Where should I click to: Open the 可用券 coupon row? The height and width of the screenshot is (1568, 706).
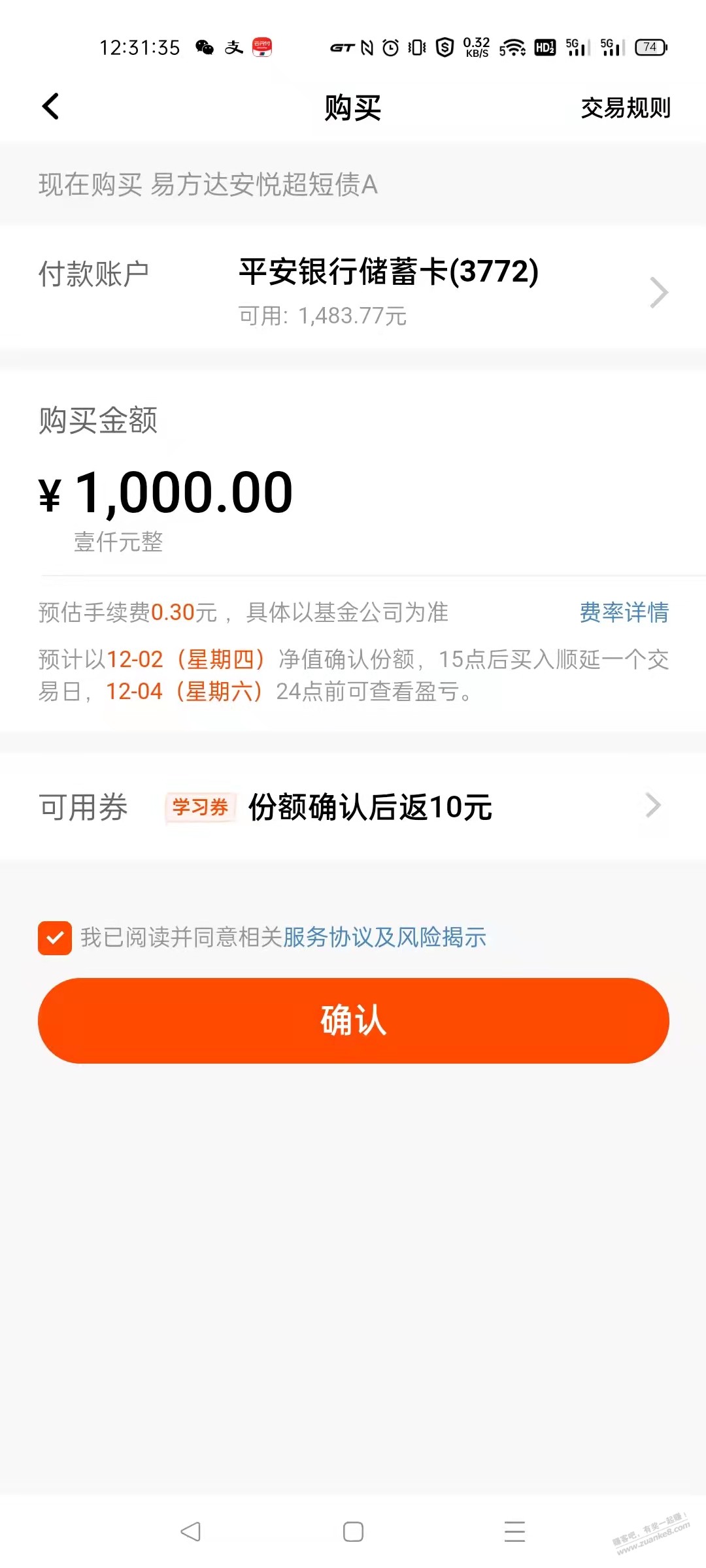353,807
